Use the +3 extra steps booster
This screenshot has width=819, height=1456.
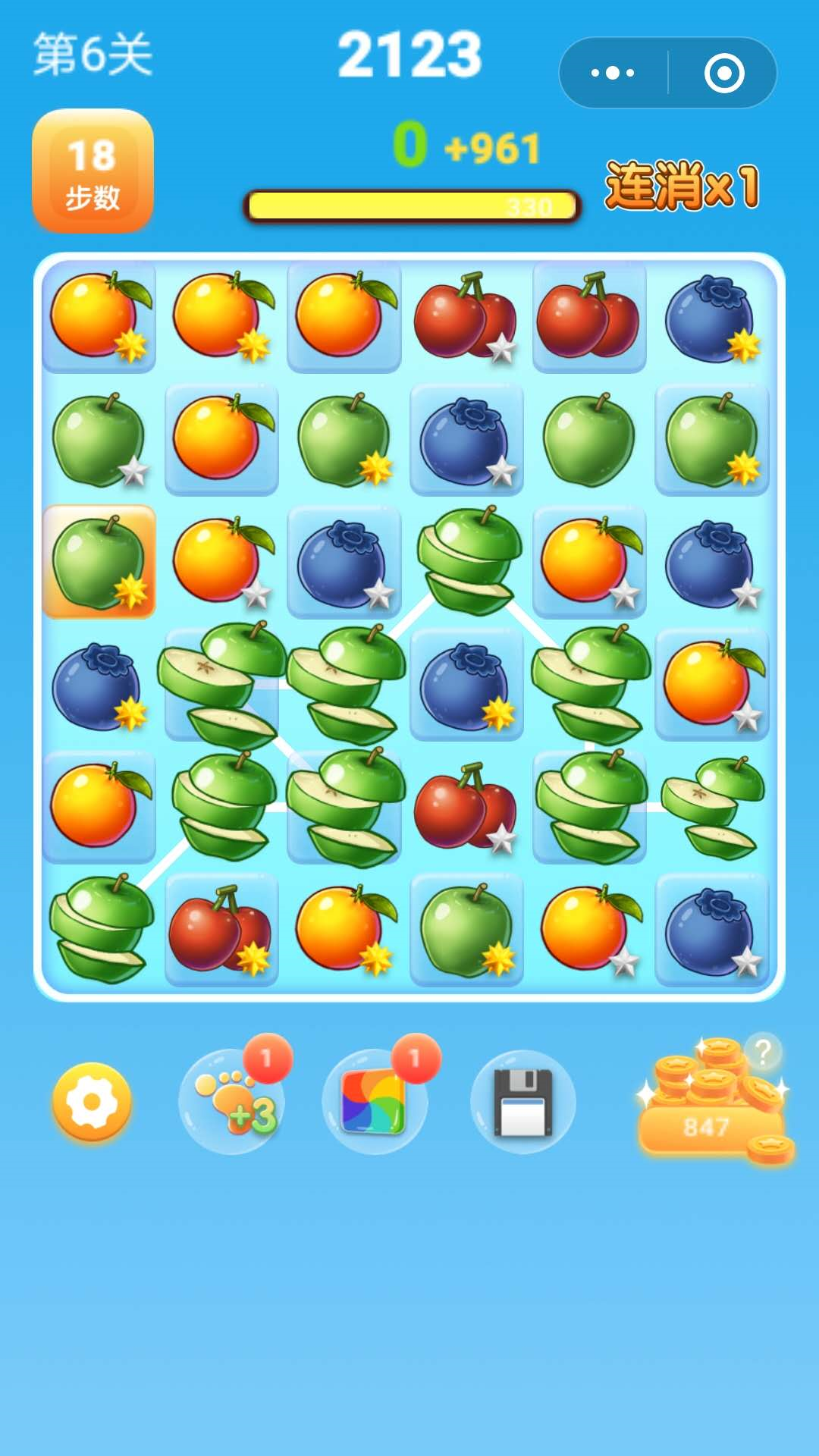click(x=233, y=1101)
